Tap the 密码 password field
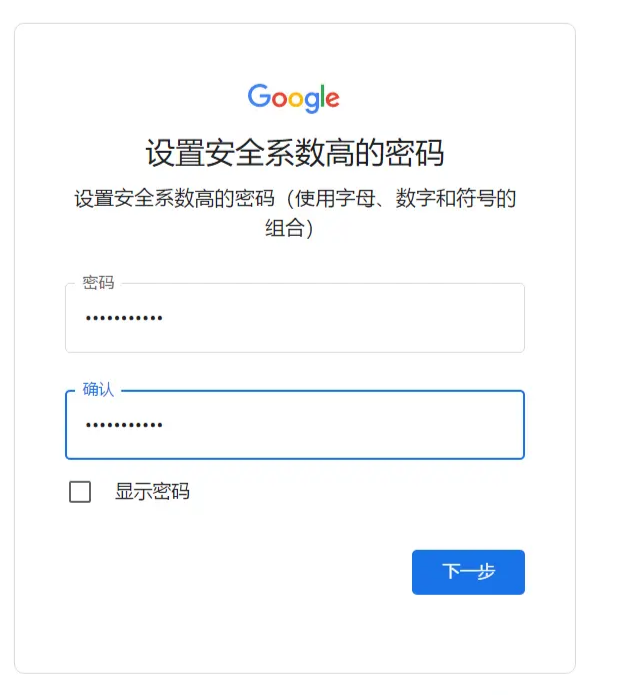Viewport: 618px width, 695px height. point(294,318)
